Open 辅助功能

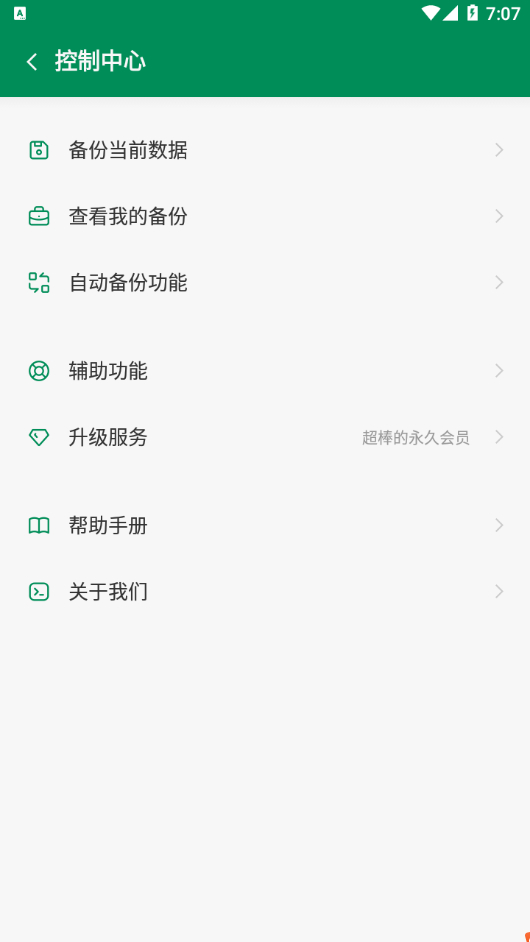pos(265,371)
